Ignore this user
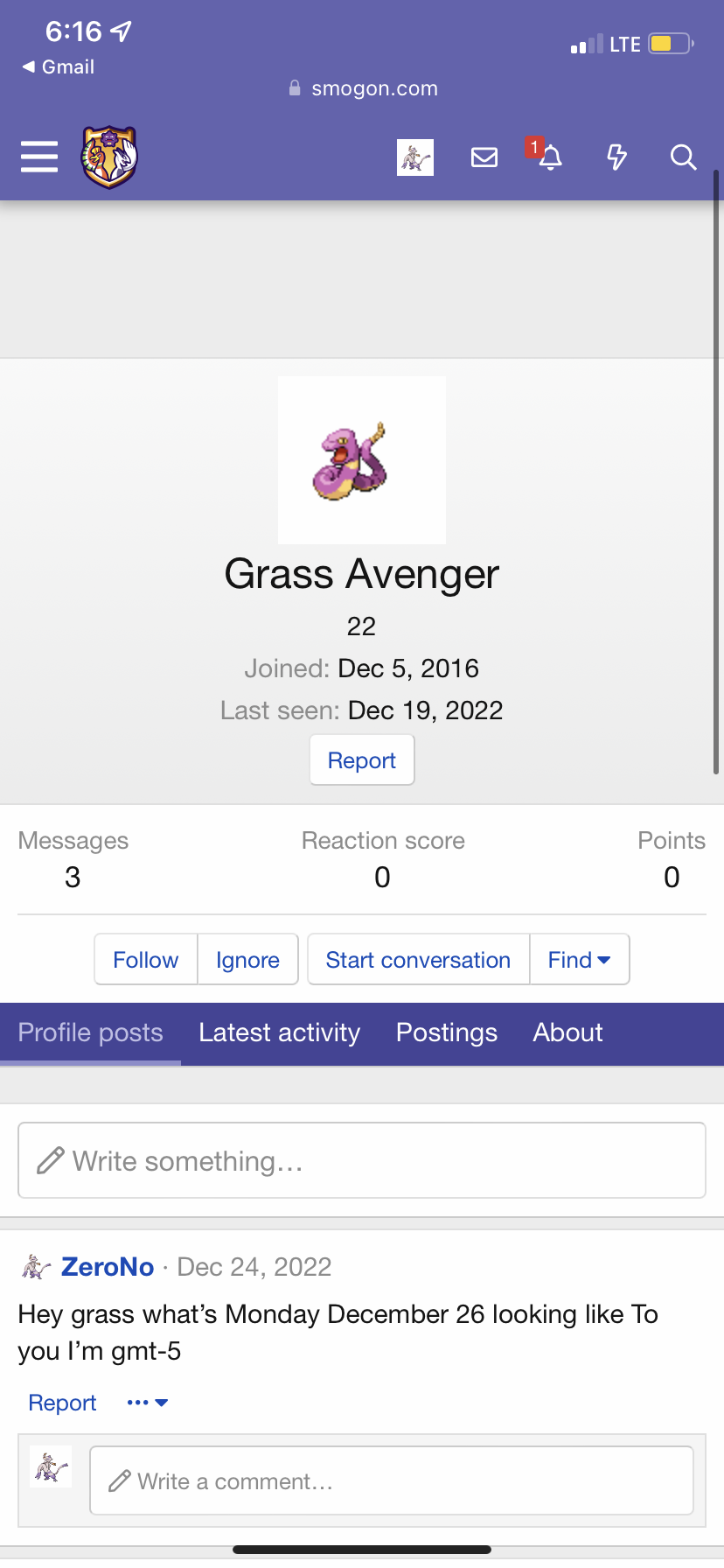Viewport: 724px width, 1568px height. (x=247, y=960)
